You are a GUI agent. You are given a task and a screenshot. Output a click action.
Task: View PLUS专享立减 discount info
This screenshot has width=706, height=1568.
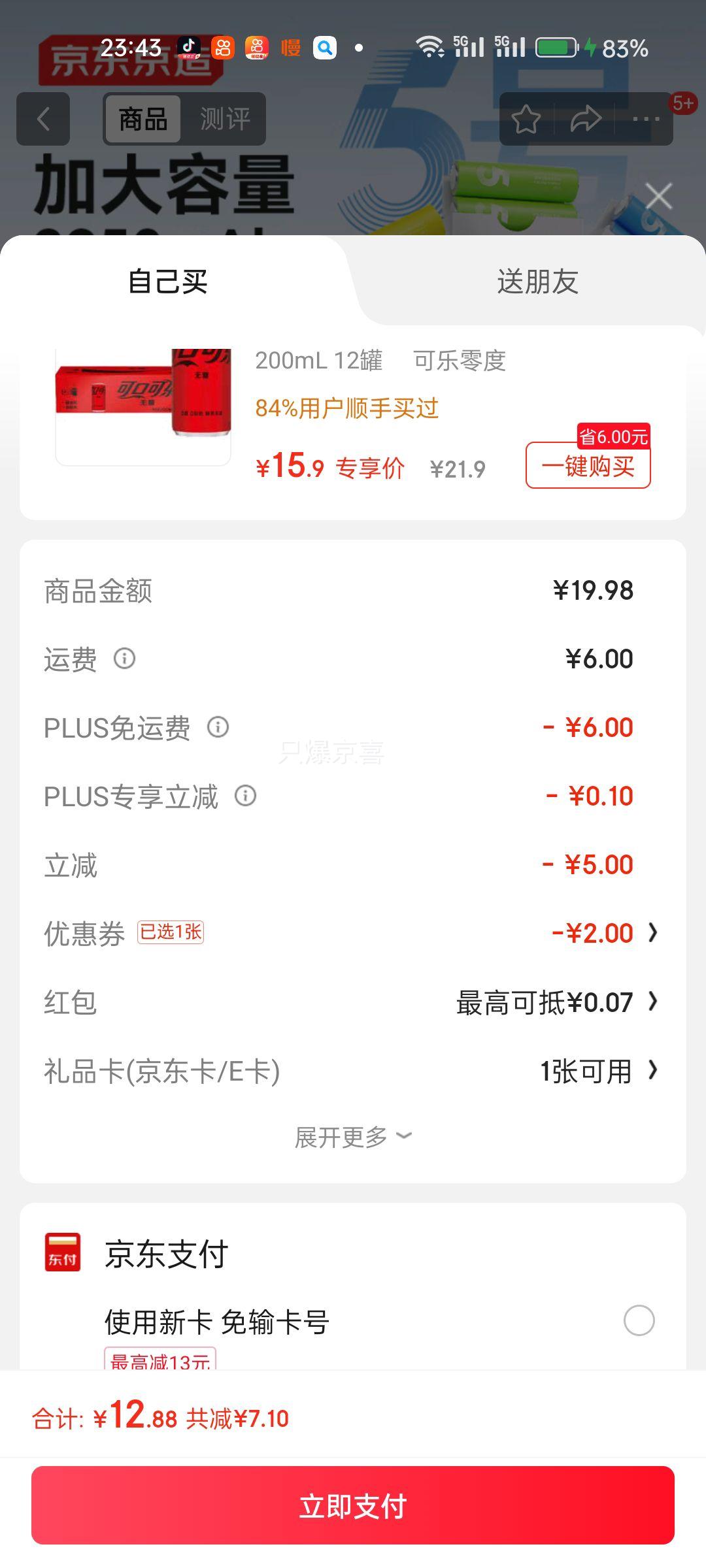point(246,796)
